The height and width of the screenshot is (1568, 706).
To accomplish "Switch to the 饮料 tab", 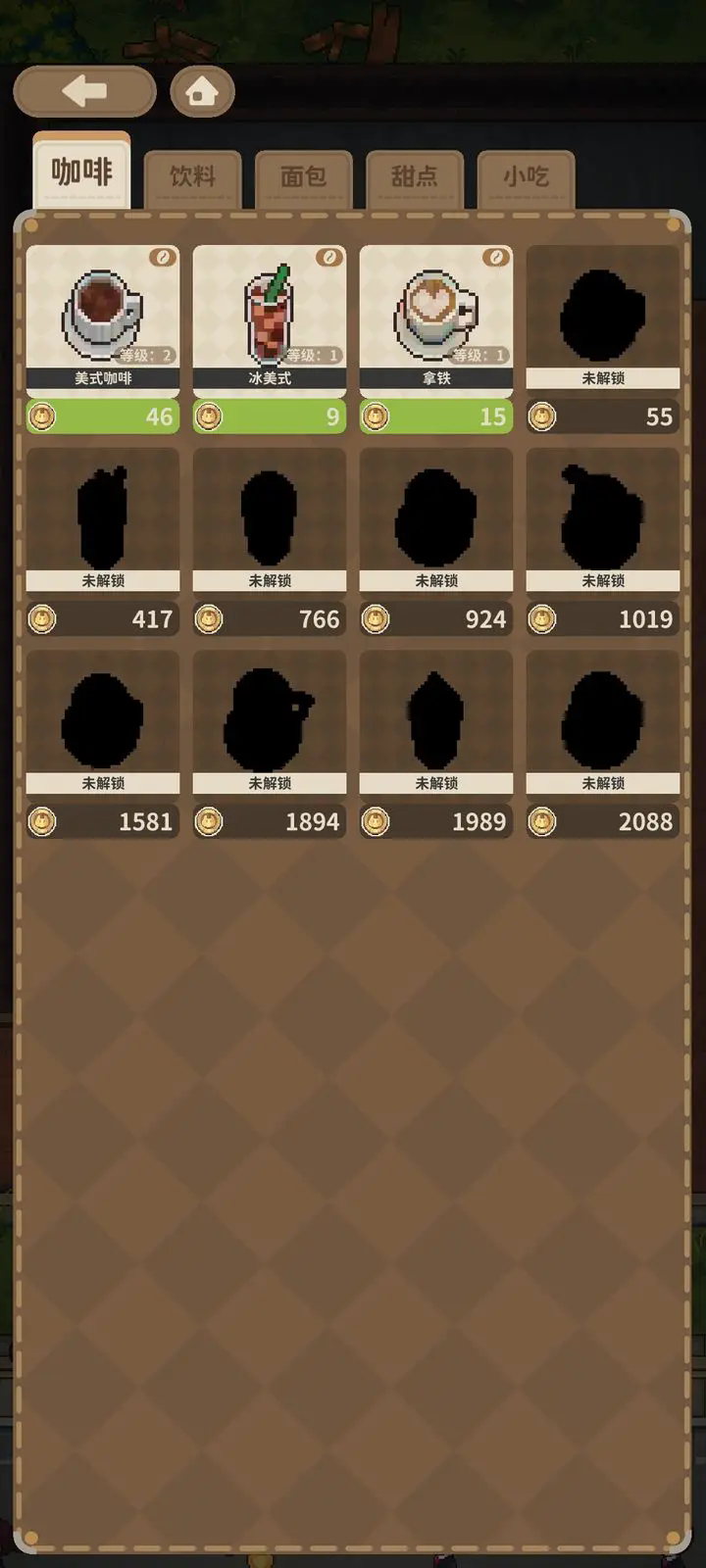I will pyautogui.click(x=192, y=177).
